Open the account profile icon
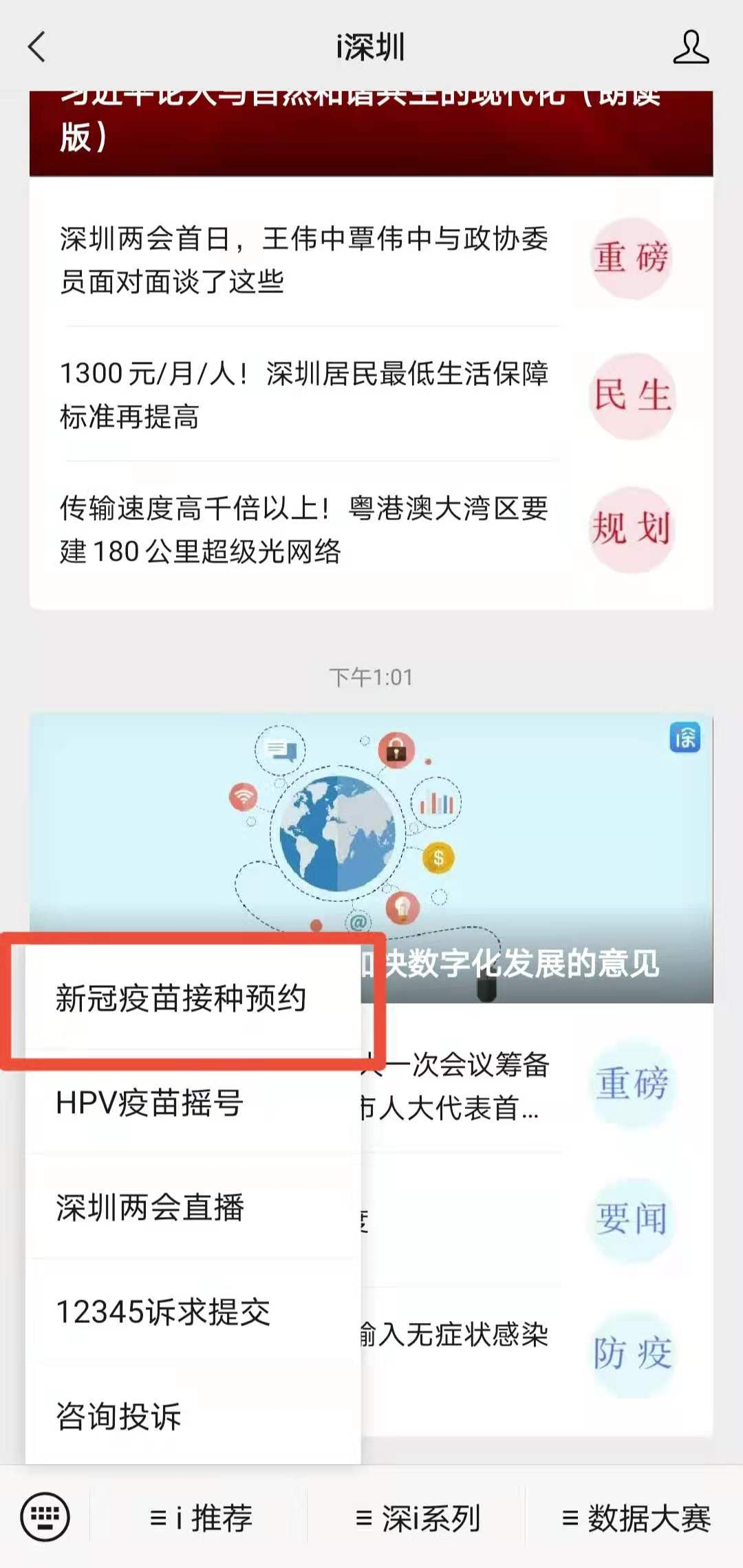743x1568 pixels. [x=690, y=47]
